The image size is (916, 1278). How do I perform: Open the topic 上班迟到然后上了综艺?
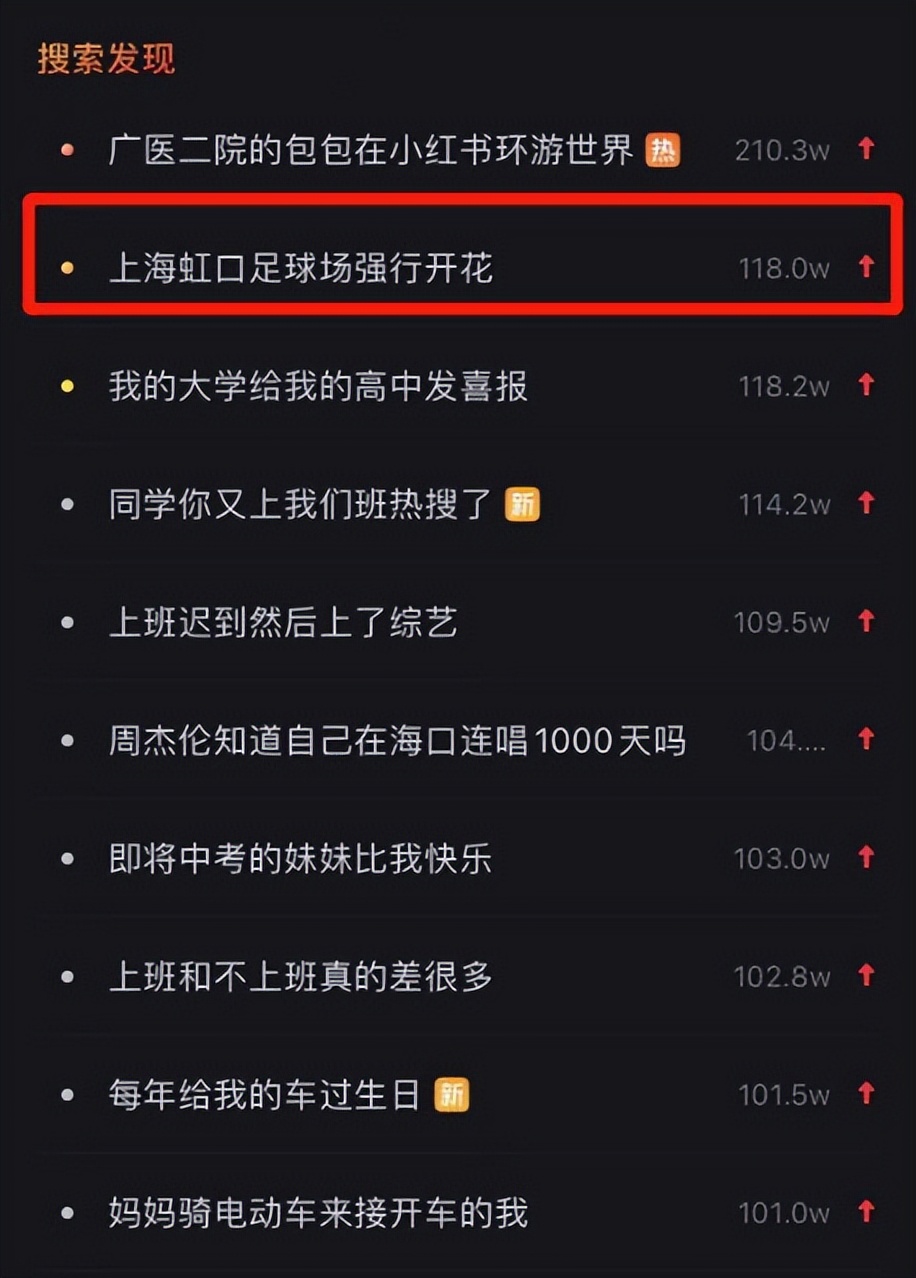[283, 622]
